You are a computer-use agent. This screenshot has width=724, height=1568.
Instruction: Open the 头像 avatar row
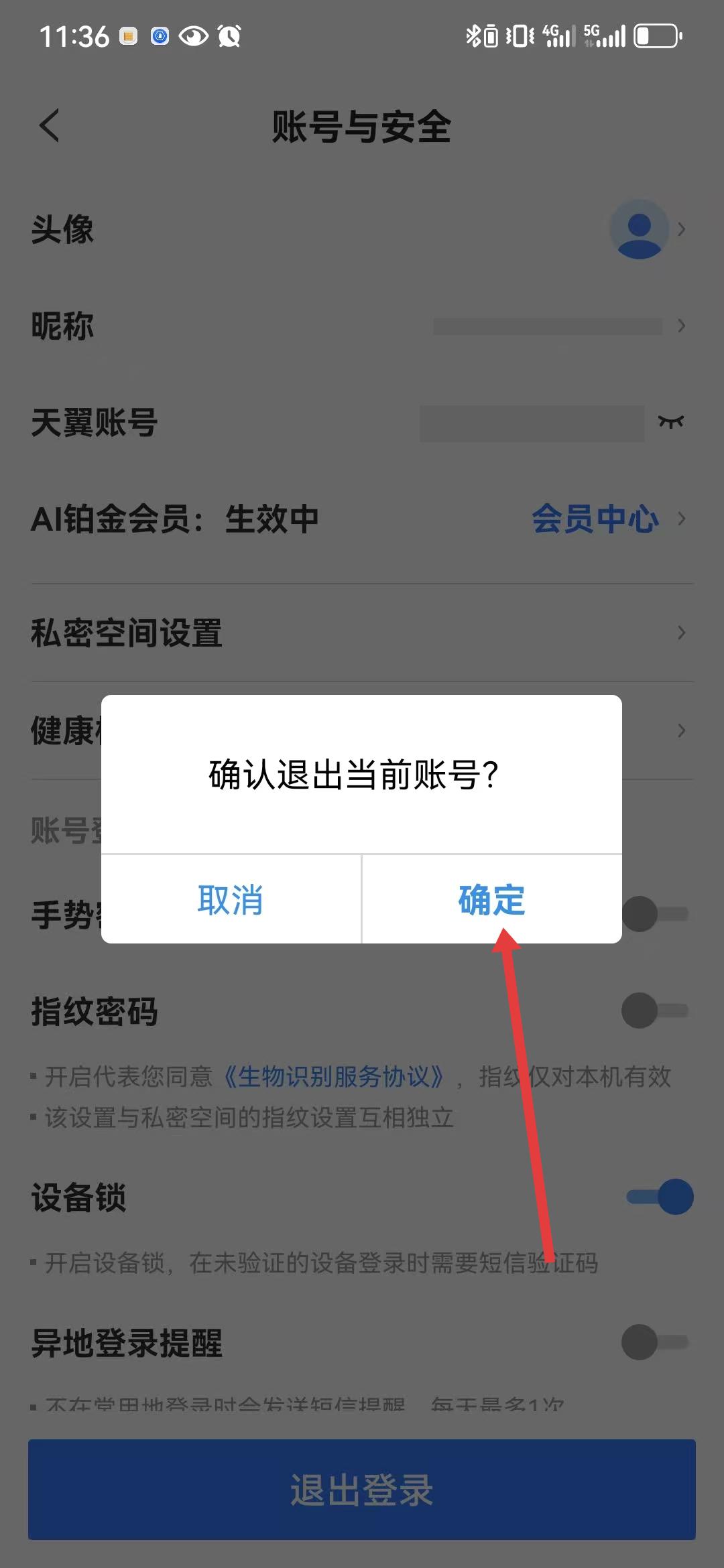point(362,229)
